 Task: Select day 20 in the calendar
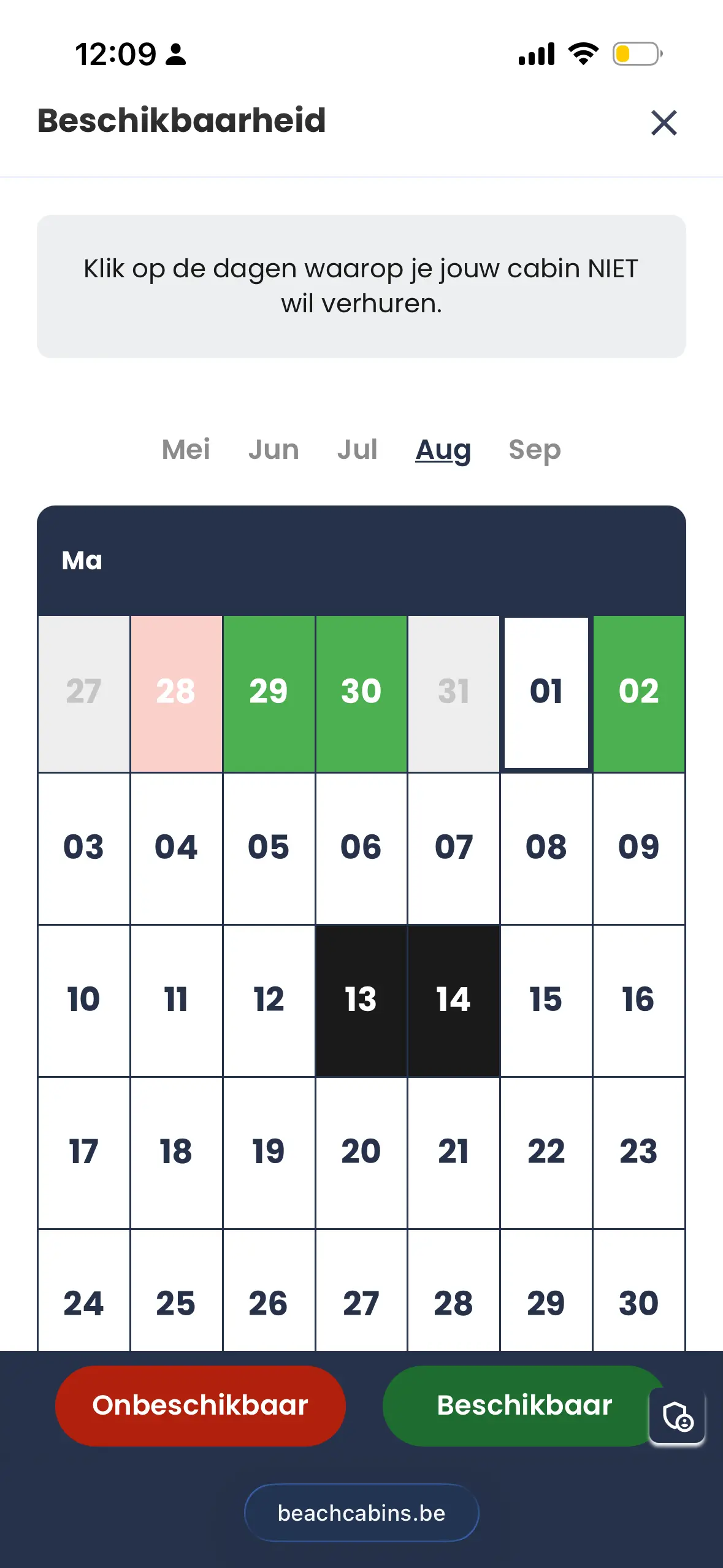click(x=361, y=1152)
